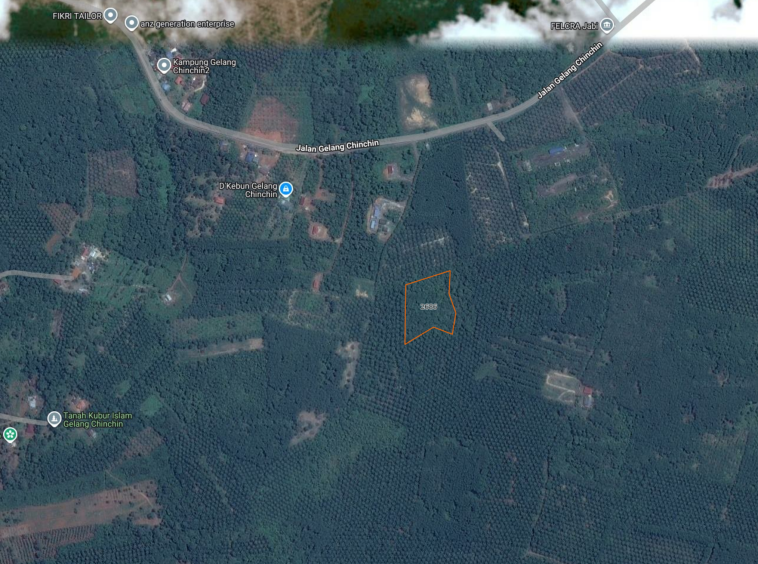This screenshot has width=758, height=564.
Task: Open the Tanah Kubur Islam Gelang Chinchin marker
Action: click(54, 419)
